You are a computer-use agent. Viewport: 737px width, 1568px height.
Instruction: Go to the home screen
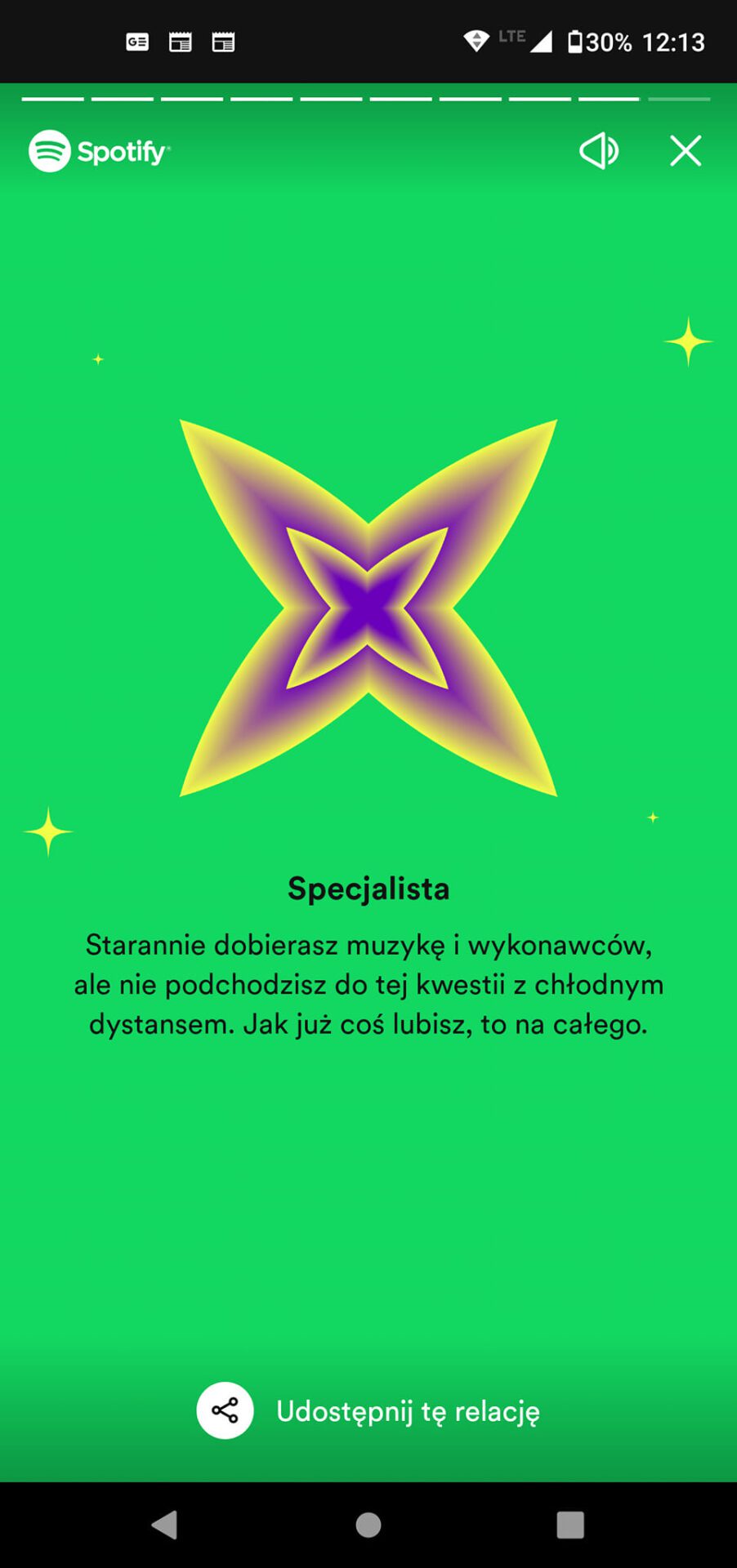368,1524
